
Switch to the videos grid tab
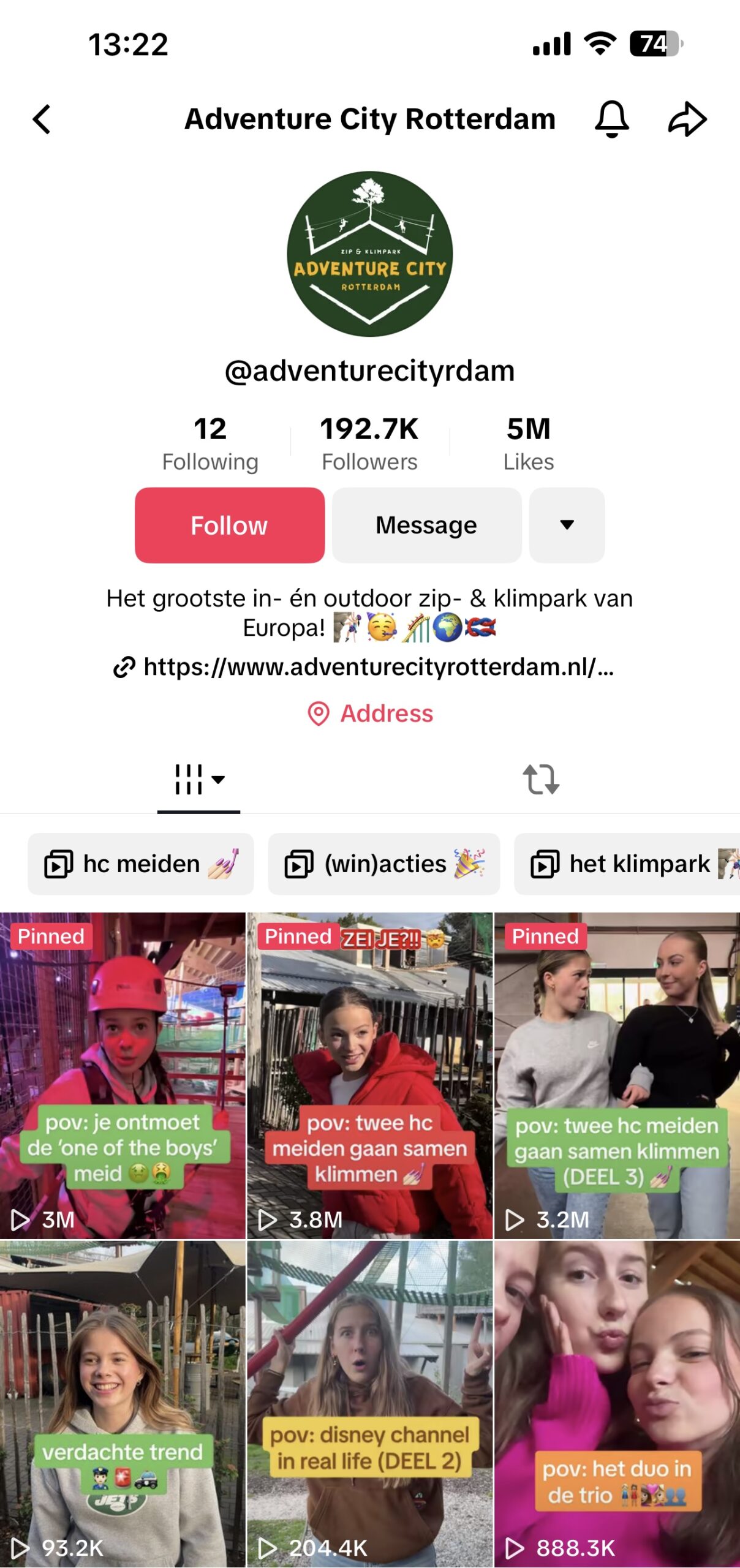198,780
